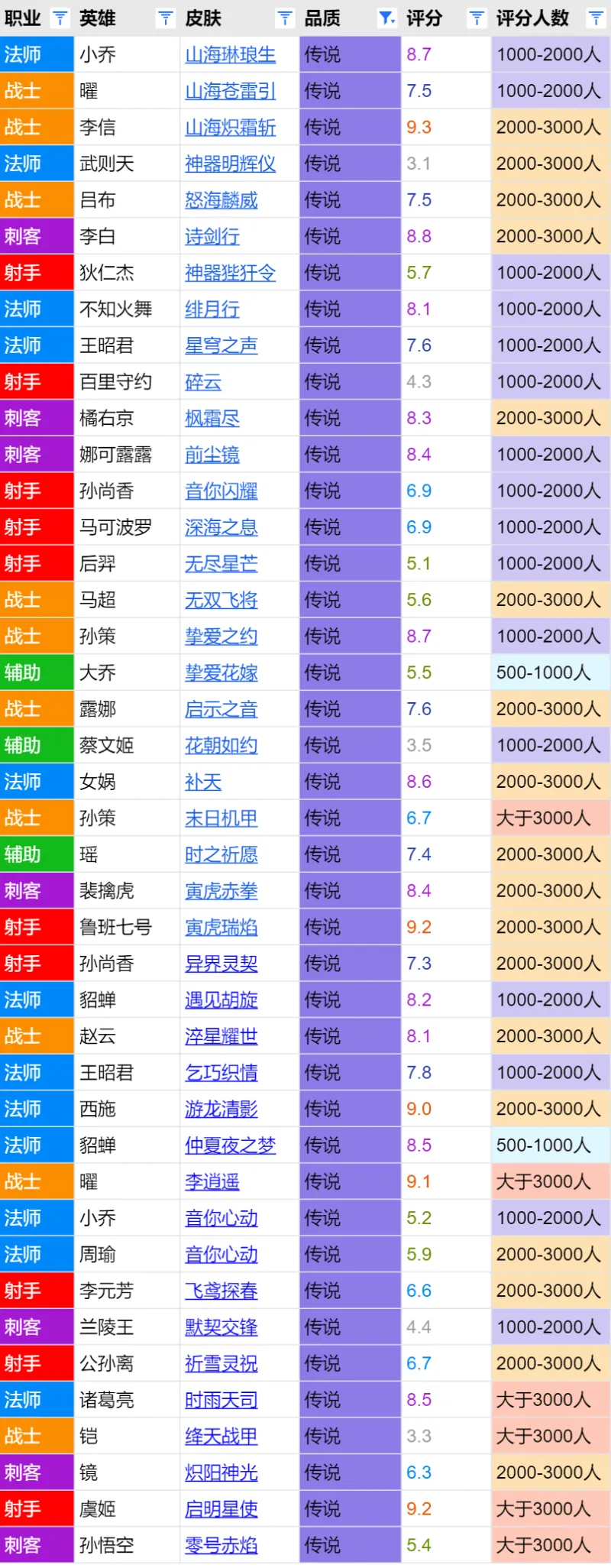Open the 英雄 column filter
This screenshot has height=1568, width=611.
point(165,18)
